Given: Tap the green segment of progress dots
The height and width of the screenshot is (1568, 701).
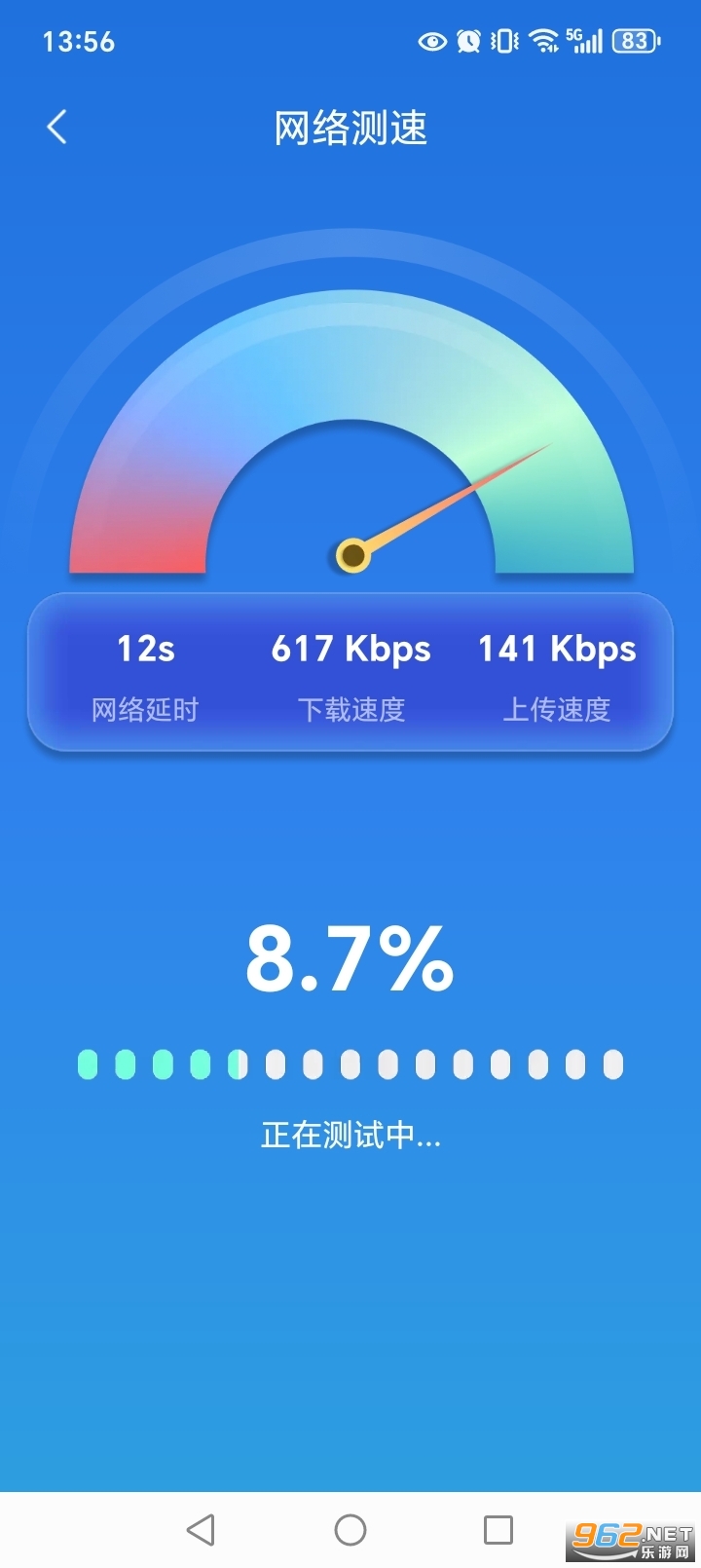Looking at the screenshot, I should coord(161,1064).
